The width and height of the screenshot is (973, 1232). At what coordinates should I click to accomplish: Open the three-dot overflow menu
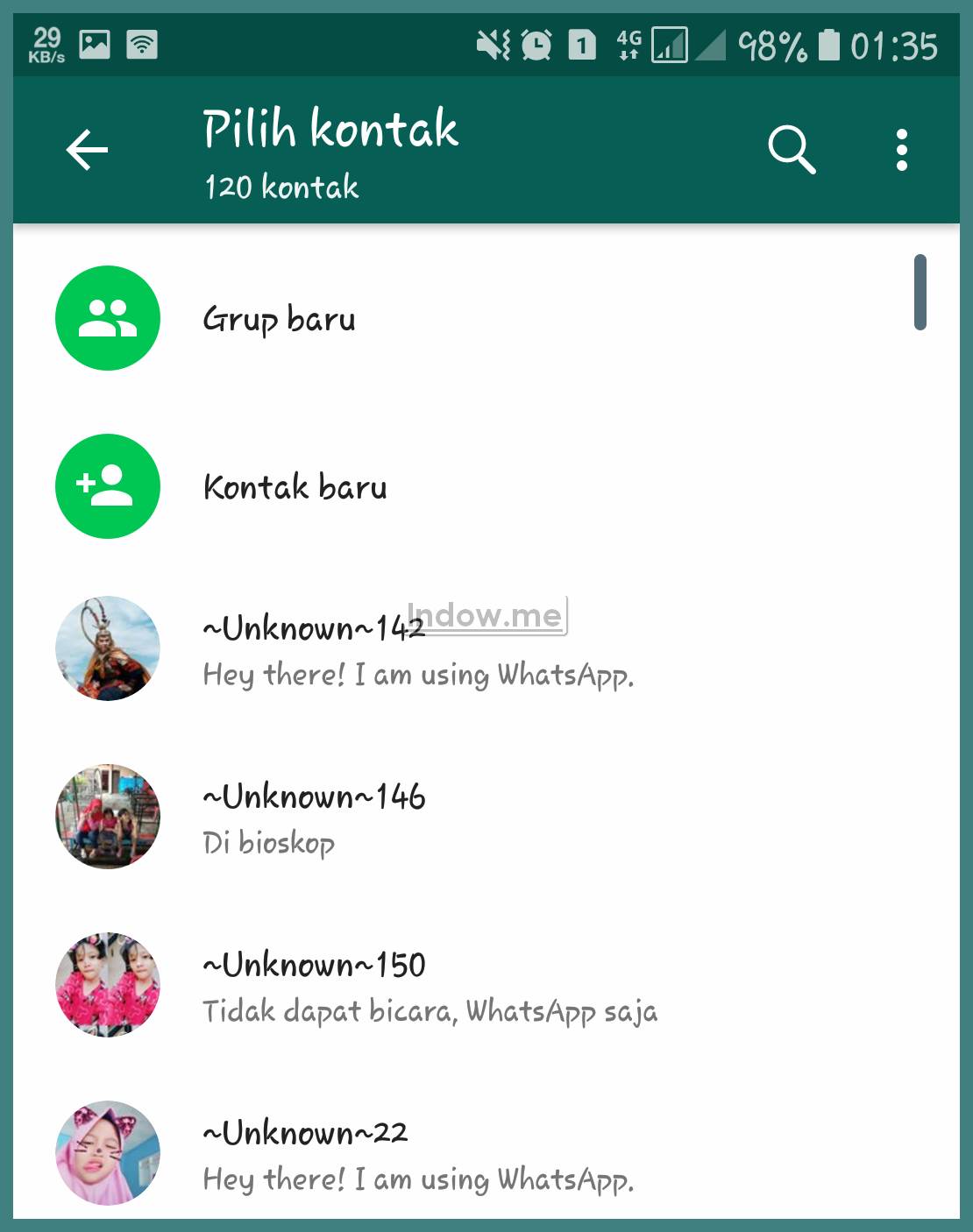pyautogui.click(x=901, y=150)
